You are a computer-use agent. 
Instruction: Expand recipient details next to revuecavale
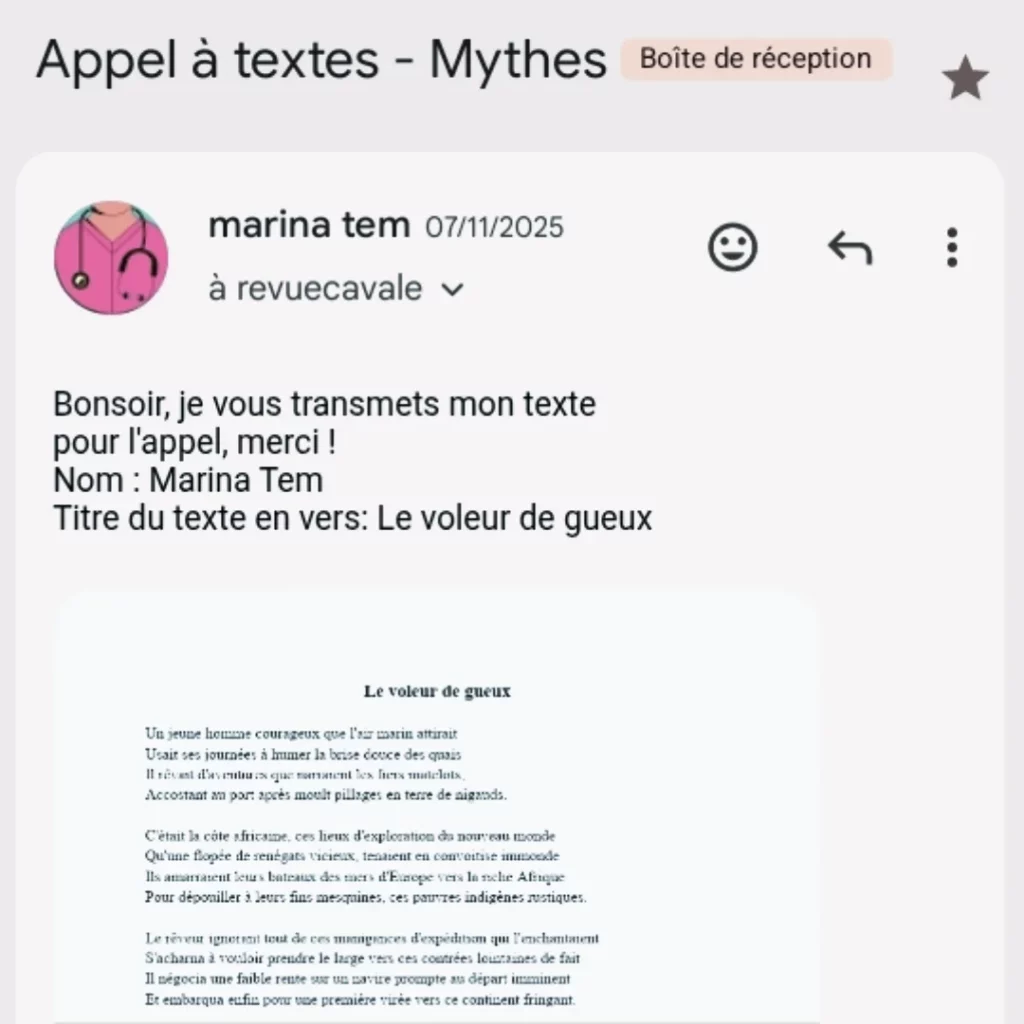click(452, 290)
